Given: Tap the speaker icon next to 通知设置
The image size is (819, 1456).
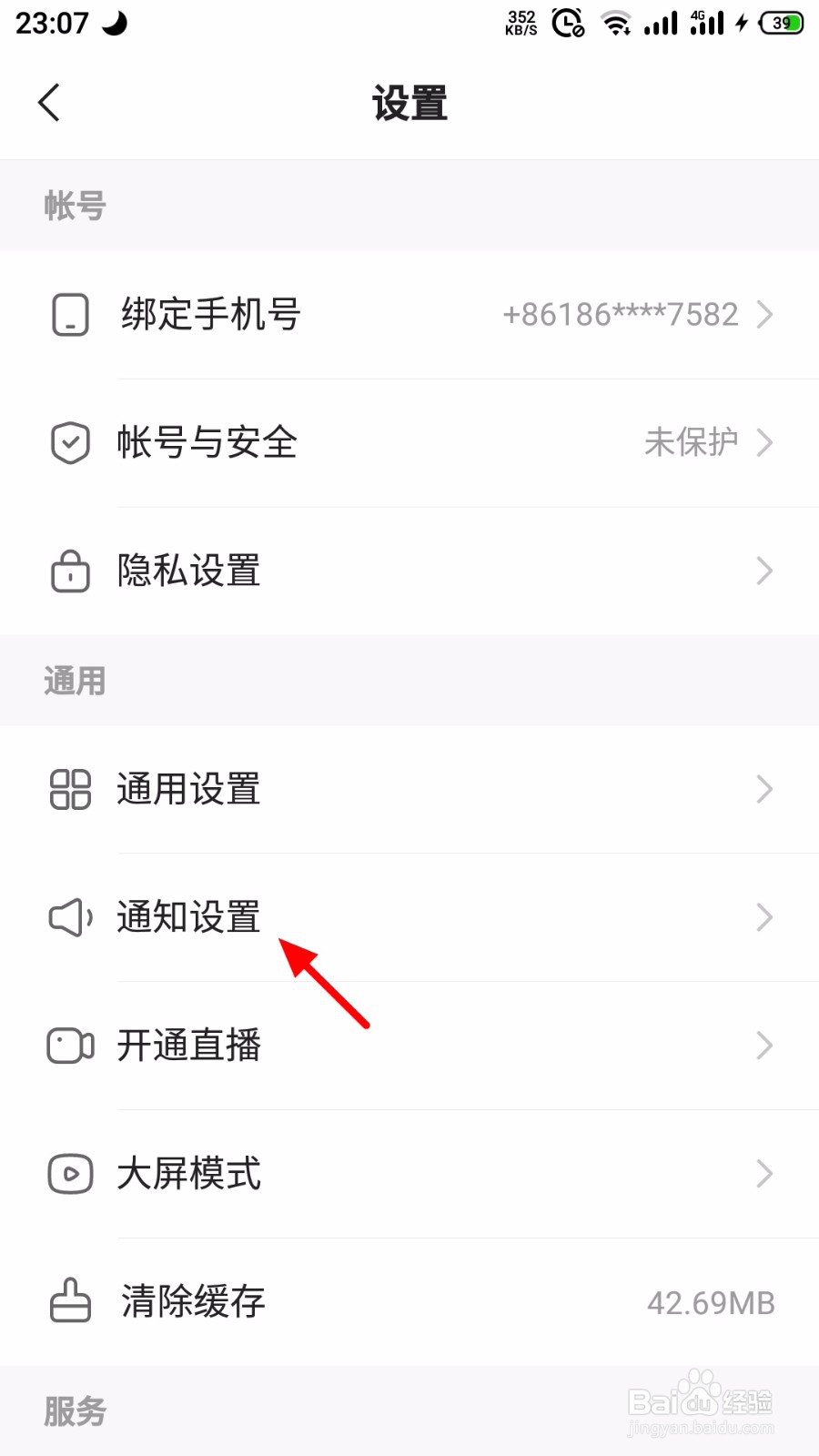Looking at the screenshot, I should coord(68,918).
